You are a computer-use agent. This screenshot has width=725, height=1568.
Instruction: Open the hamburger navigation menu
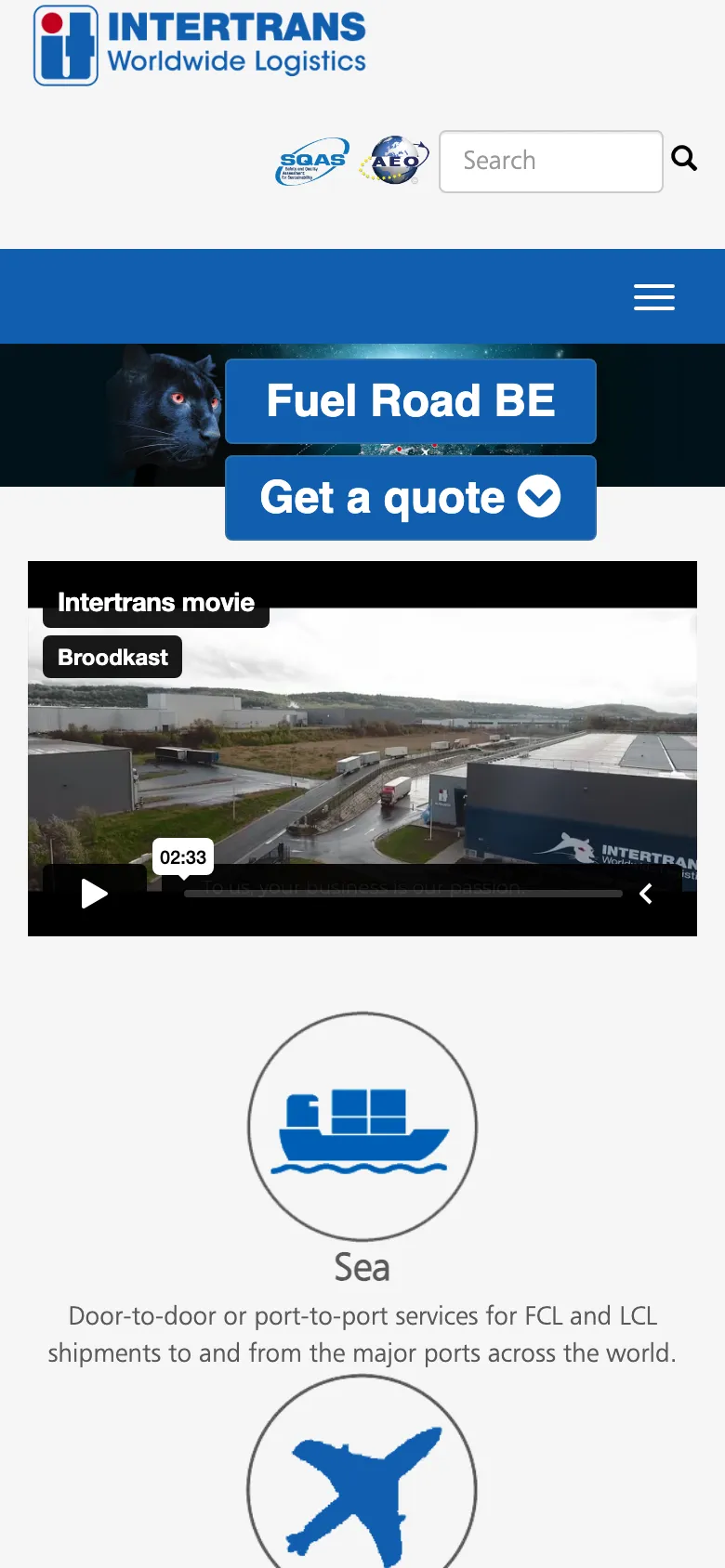click(x=654, y=297)
